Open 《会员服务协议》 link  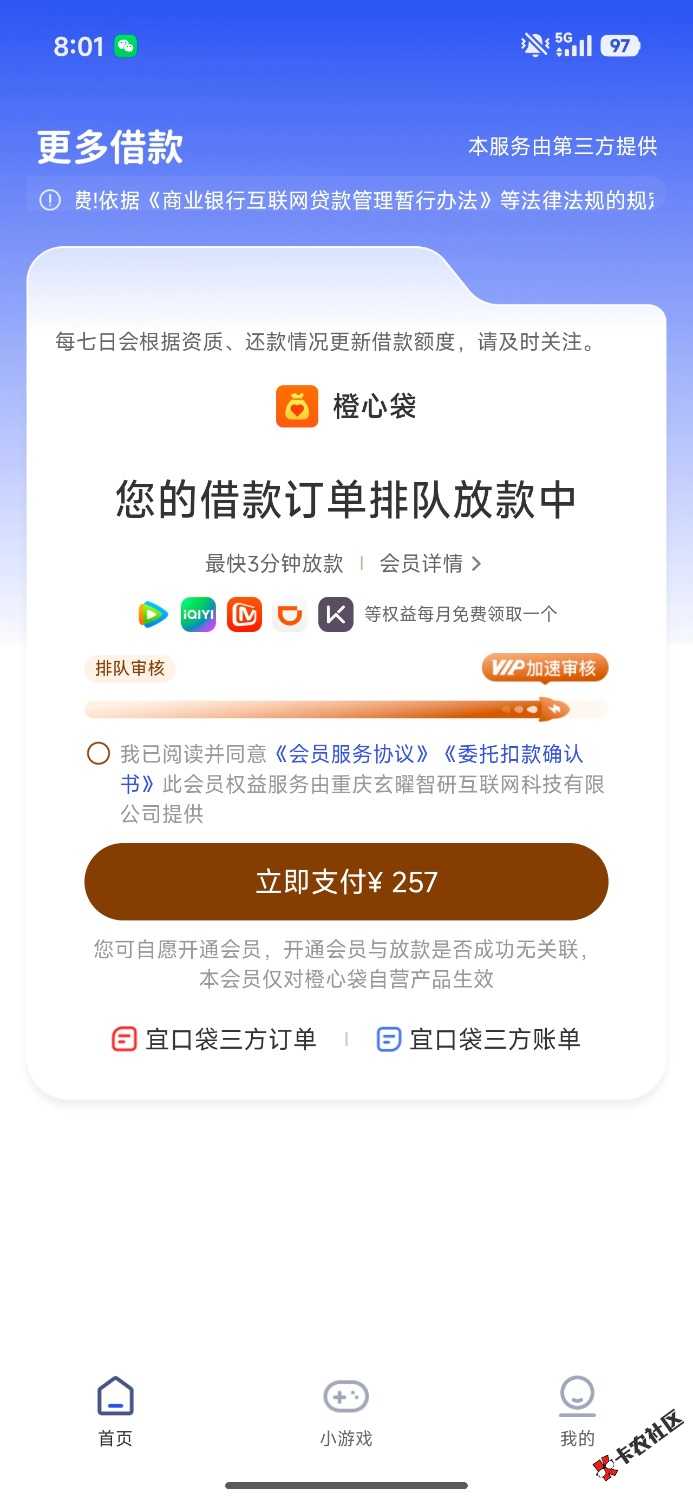(353, 754)
